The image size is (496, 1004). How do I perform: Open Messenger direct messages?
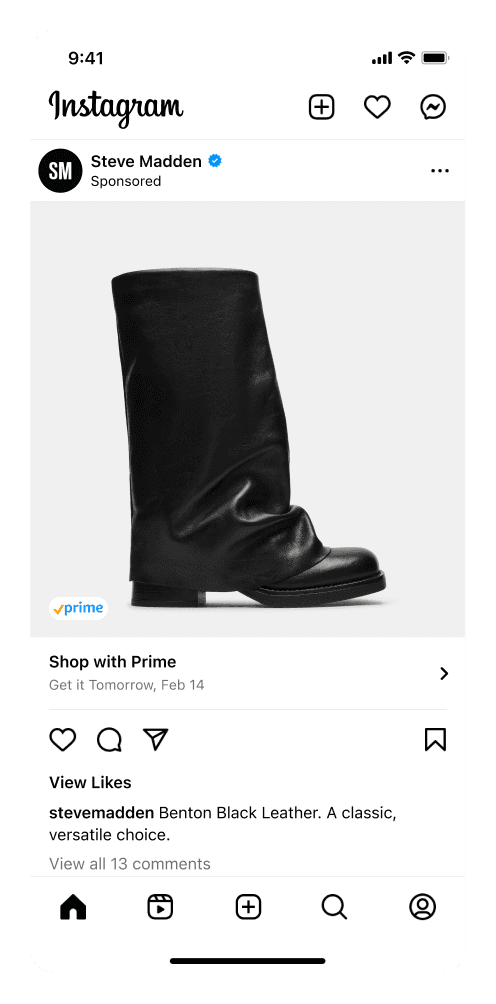pos(433,107)
